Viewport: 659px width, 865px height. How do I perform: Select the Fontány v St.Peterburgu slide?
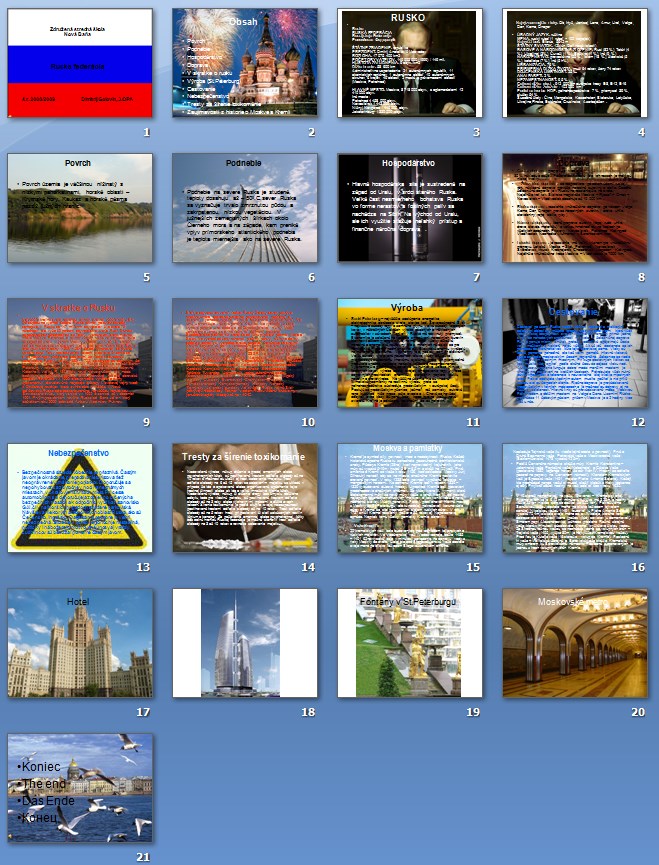click(410, 643)
